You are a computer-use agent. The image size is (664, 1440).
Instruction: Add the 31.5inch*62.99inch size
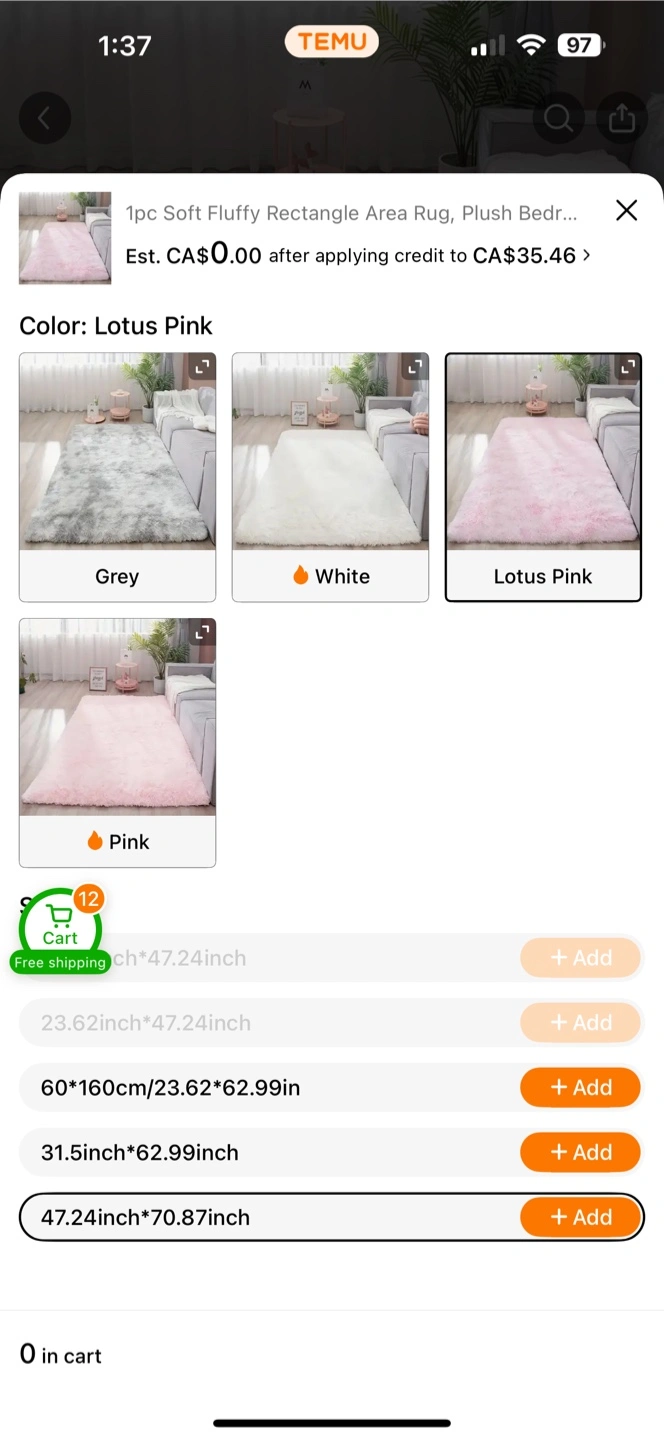(x=580, y=1152)
